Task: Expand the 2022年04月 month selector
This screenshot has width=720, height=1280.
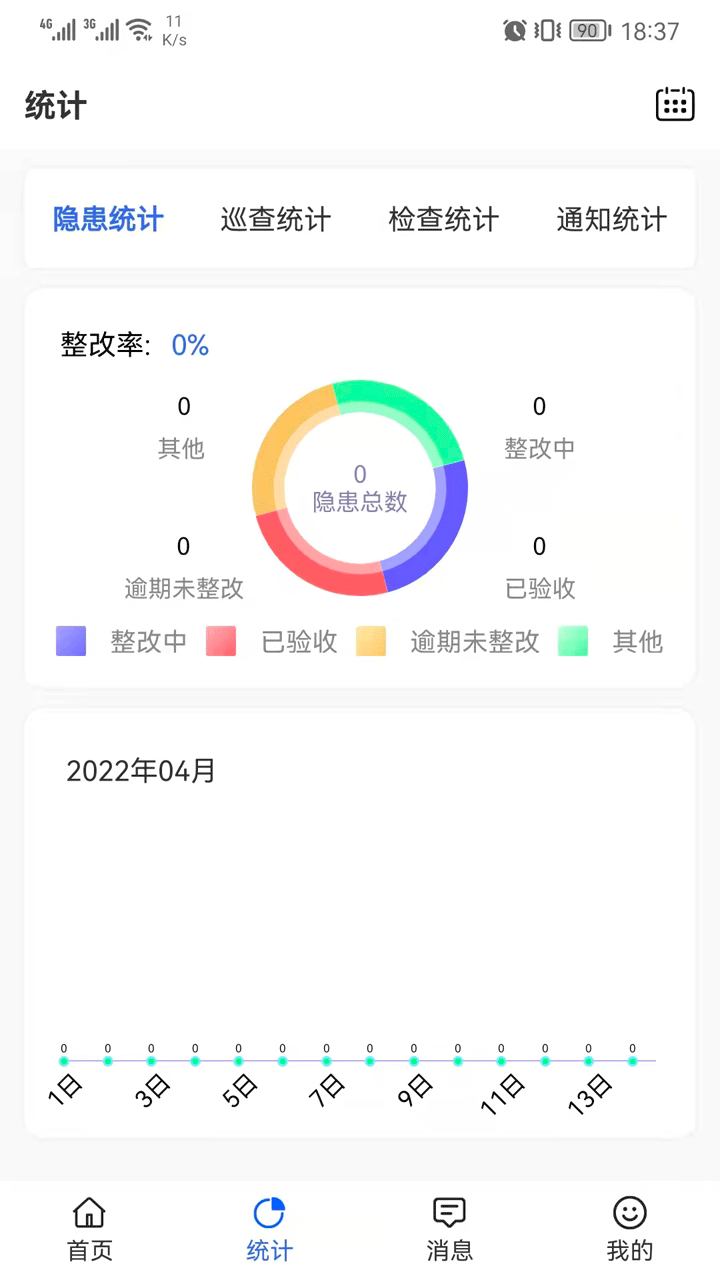Action: pos(140,771)
